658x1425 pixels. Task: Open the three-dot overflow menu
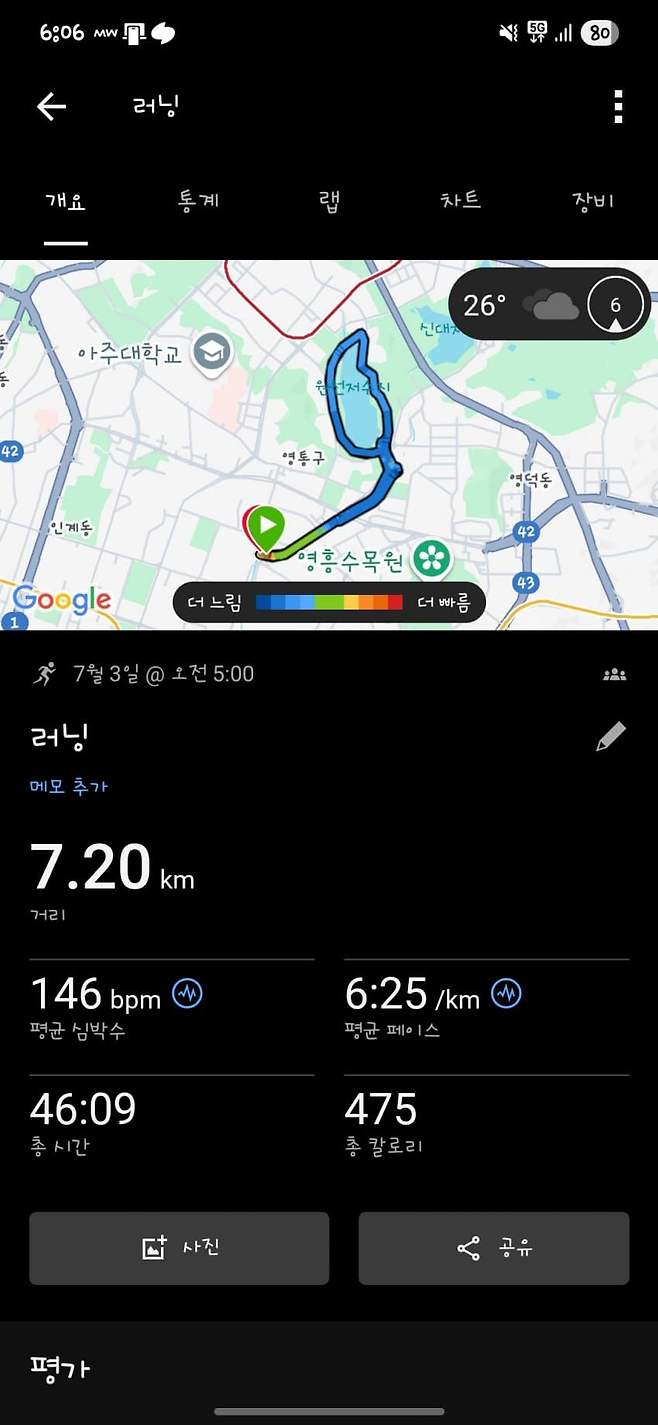click(x=618, y=107)
